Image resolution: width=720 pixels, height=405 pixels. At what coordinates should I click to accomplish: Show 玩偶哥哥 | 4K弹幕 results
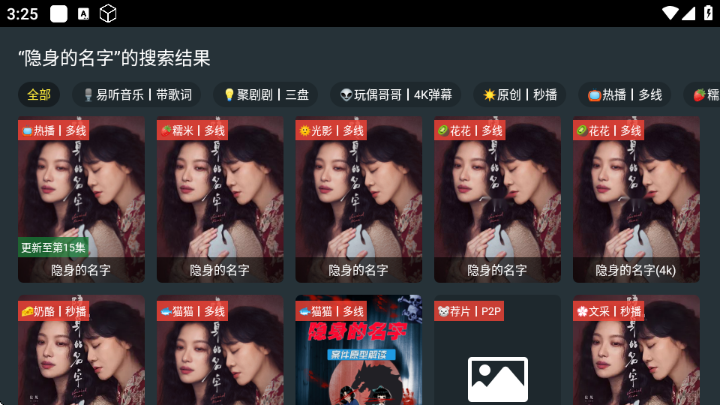(395, 95)
